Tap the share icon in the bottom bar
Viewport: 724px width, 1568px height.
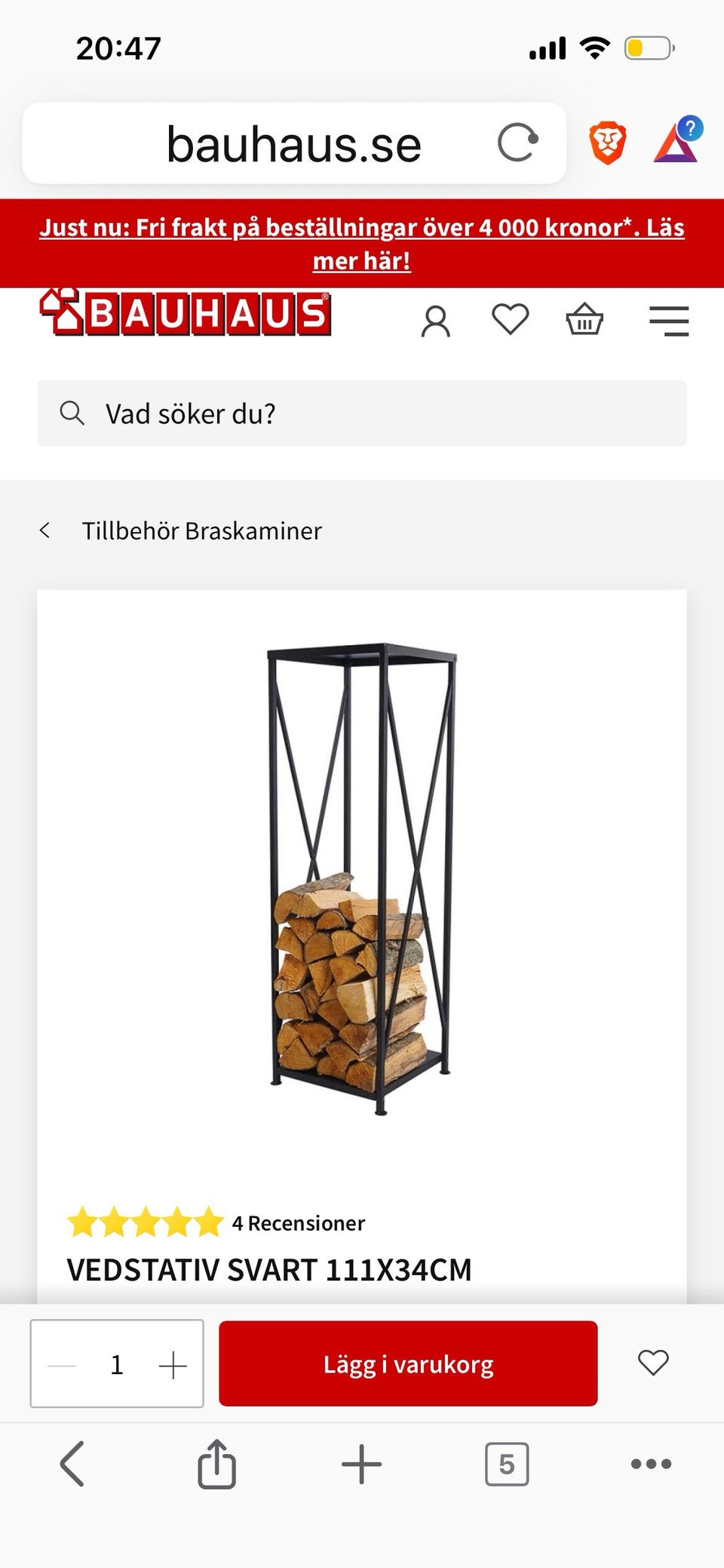click(217, 1465)
